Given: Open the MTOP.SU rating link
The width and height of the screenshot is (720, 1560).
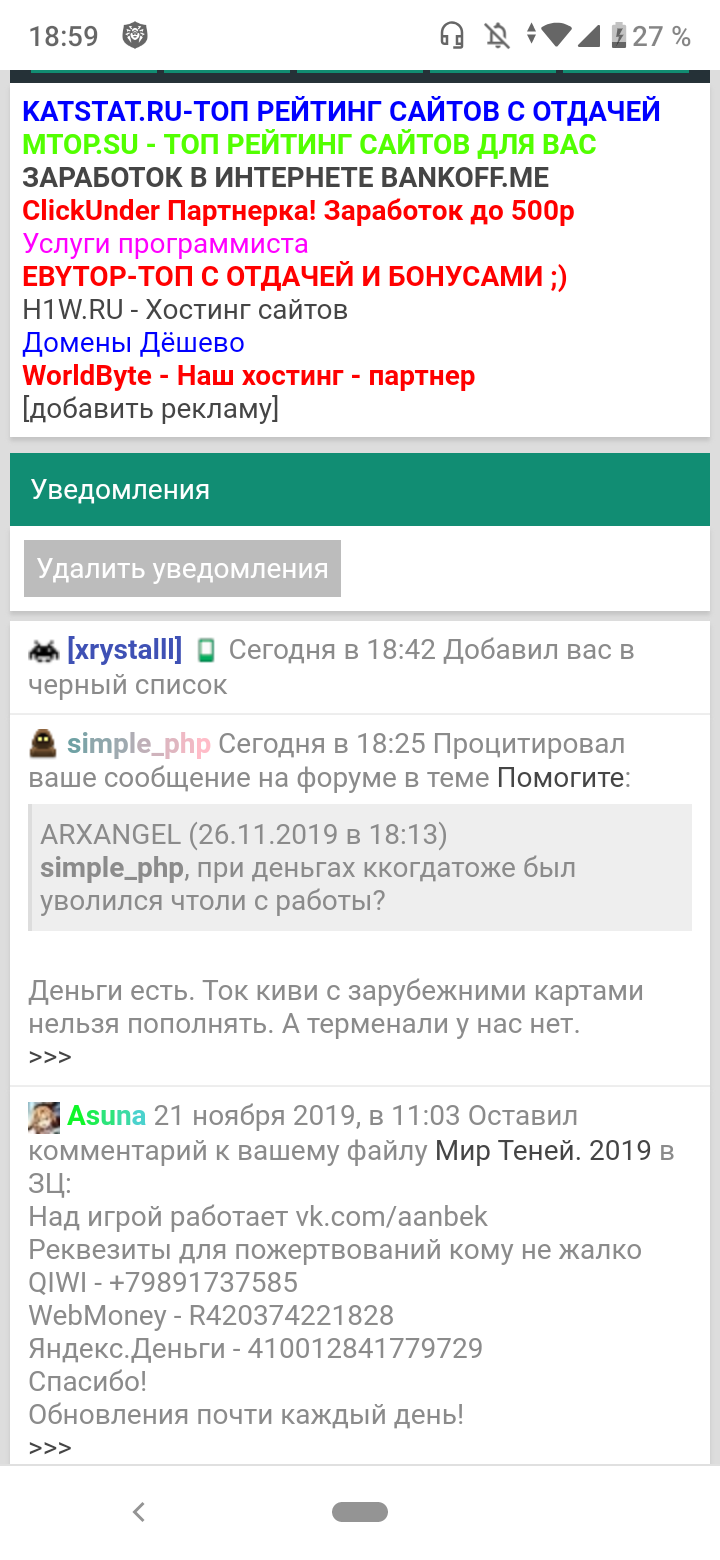Looking at the screenshot, I should [x=309, y=144].
